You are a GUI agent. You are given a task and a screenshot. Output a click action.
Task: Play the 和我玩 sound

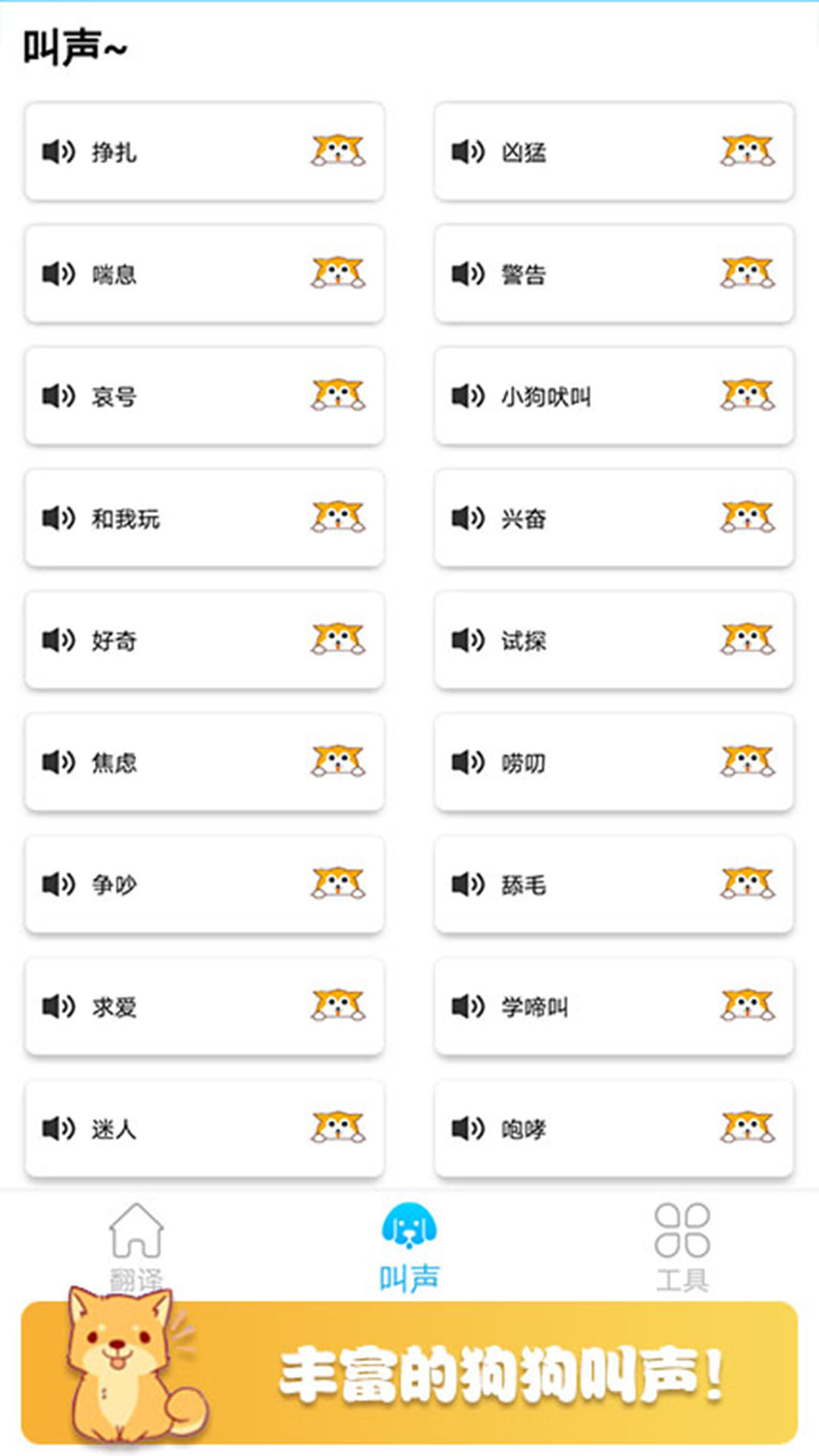click(x=204, y=518)
